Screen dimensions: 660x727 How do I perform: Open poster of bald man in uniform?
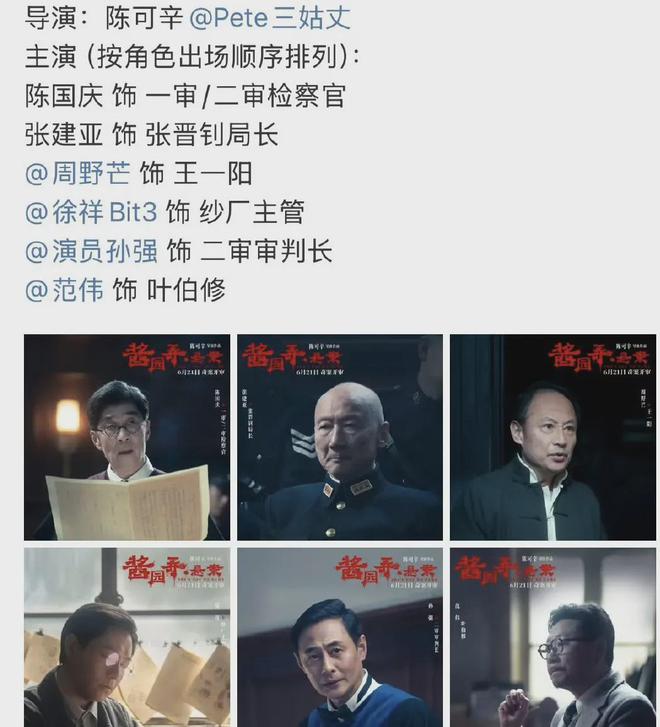(340, 437)
